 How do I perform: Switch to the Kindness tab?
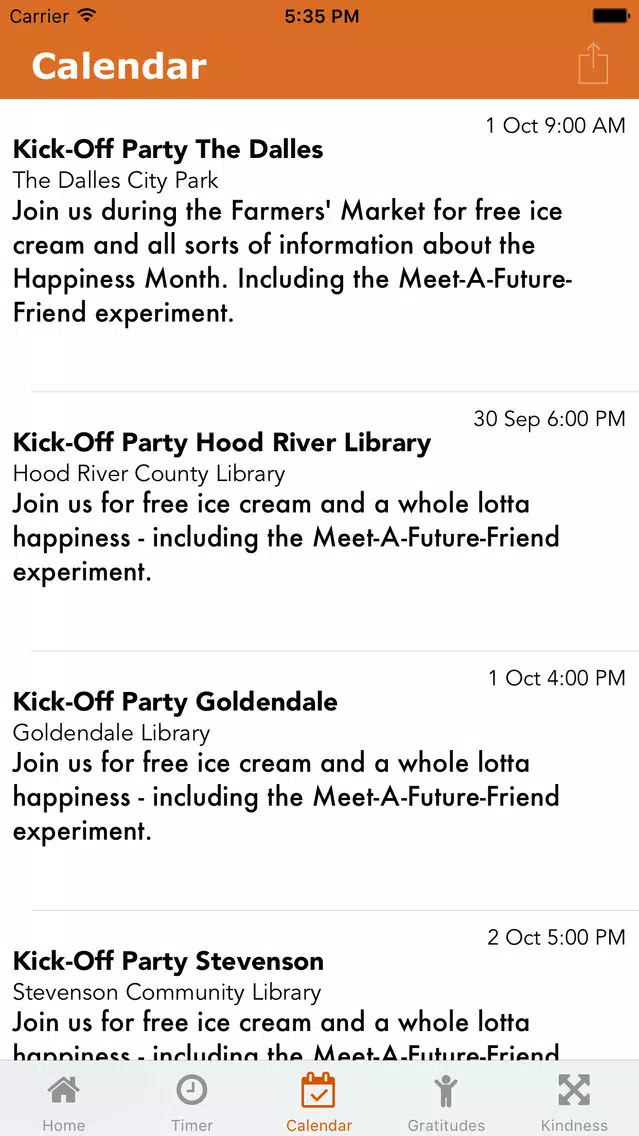(x=575, y=1100)
